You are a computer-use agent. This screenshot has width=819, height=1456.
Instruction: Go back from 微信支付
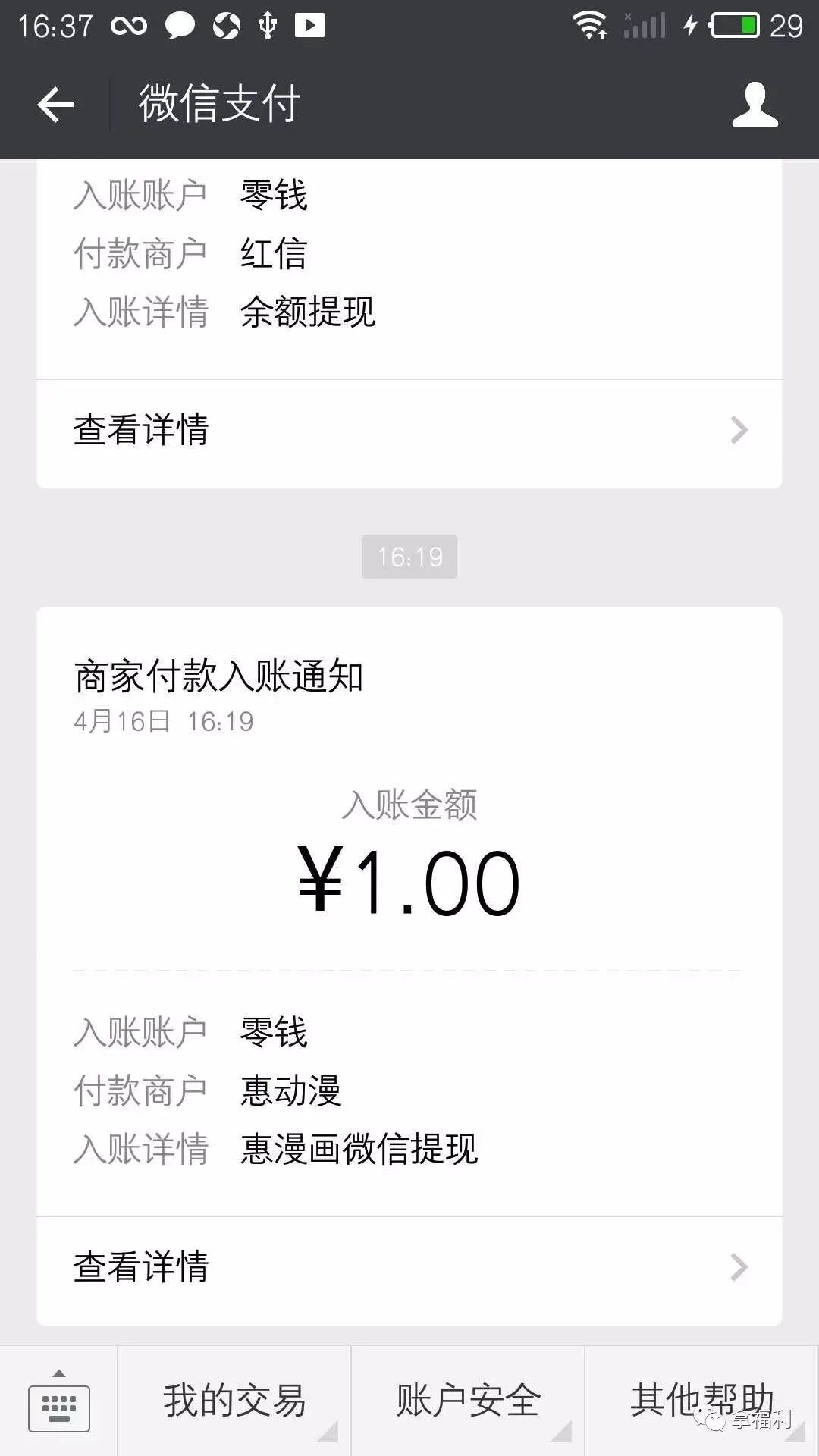pyautogui.click(x=55, y=104)
